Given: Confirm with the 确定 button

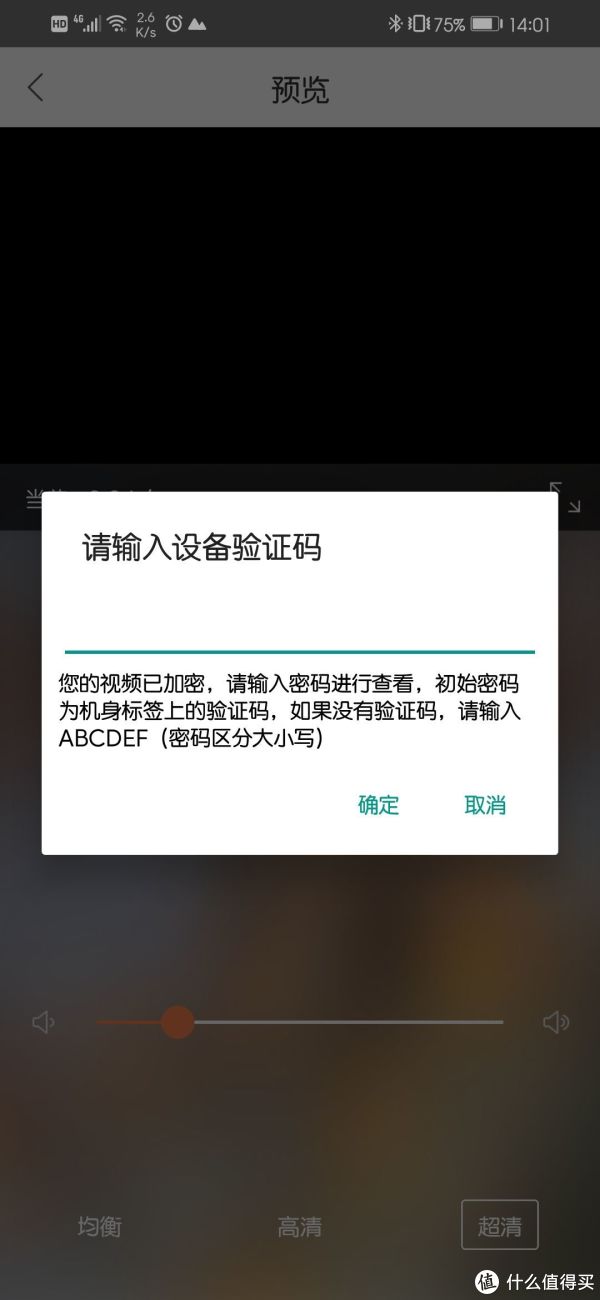Looking at the screenshot, I should click(379, 805).
